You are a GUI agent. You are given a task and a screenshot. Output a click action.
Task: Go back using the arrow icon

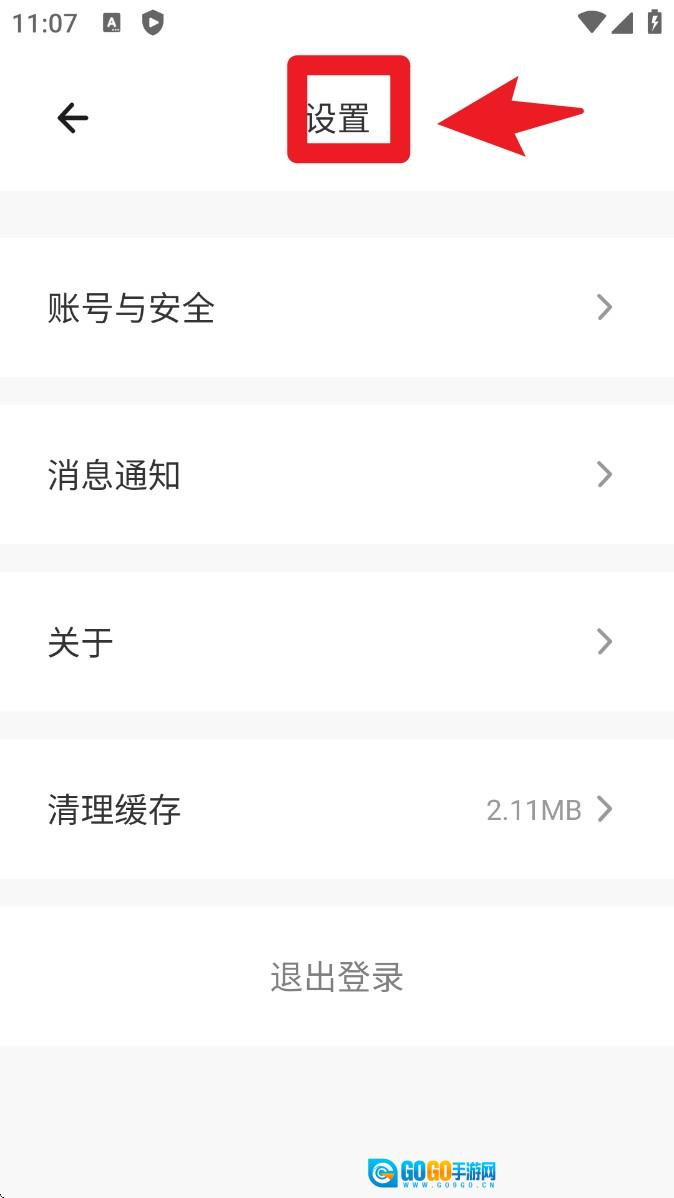click(72, 118)
